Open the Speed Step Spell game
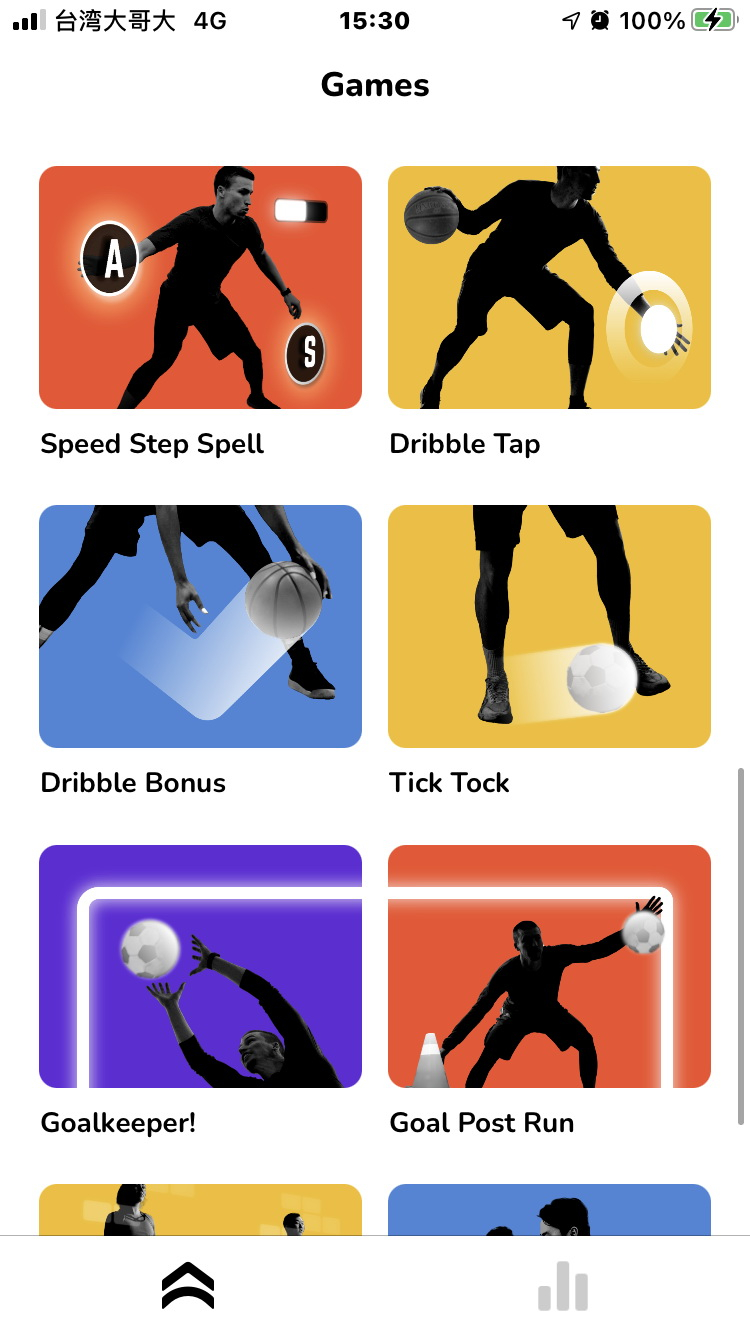The height and width of the screenshot is (1334, 750). pos(200,288)
